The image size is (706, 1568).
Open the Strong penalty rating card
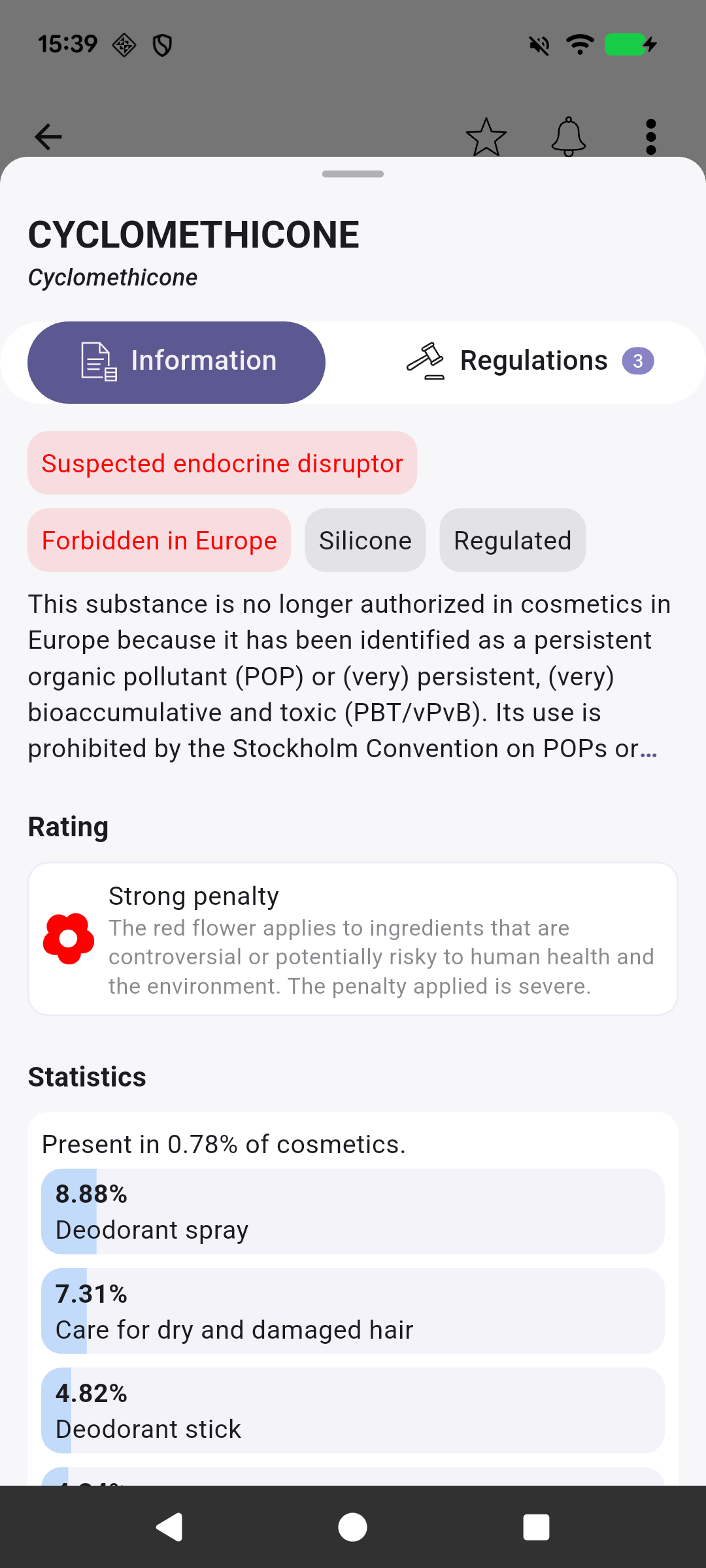point(353,939)
